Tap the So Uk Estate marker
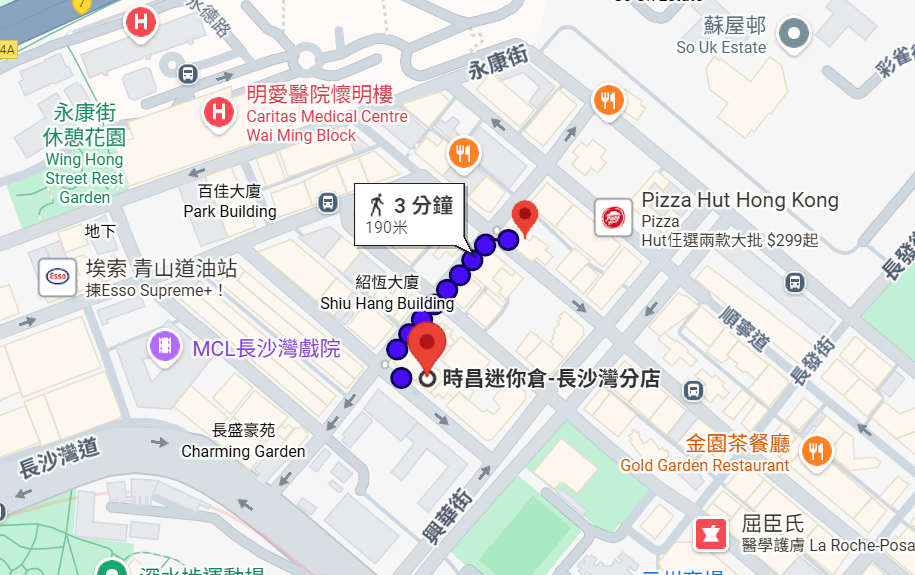 795,35
